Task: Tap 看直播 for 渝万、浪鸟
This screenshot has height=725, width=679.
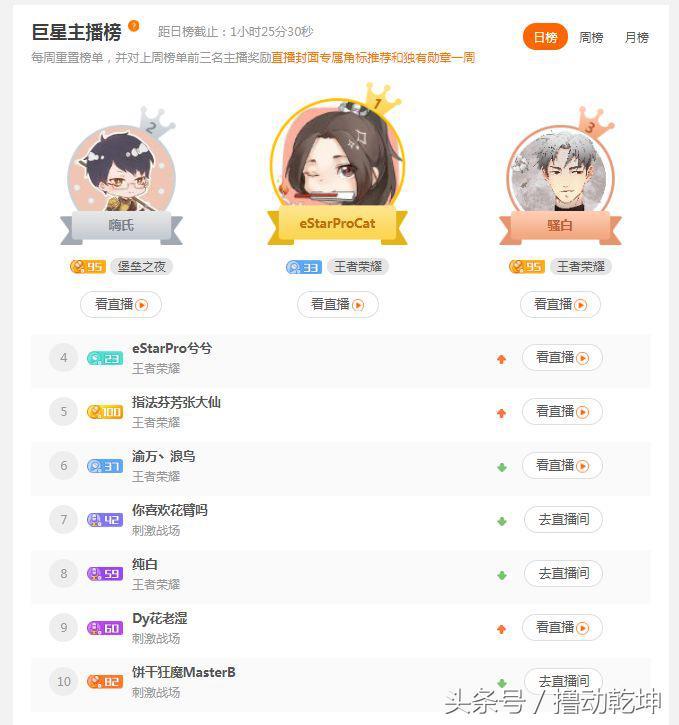Action: [x=562, y=465]
